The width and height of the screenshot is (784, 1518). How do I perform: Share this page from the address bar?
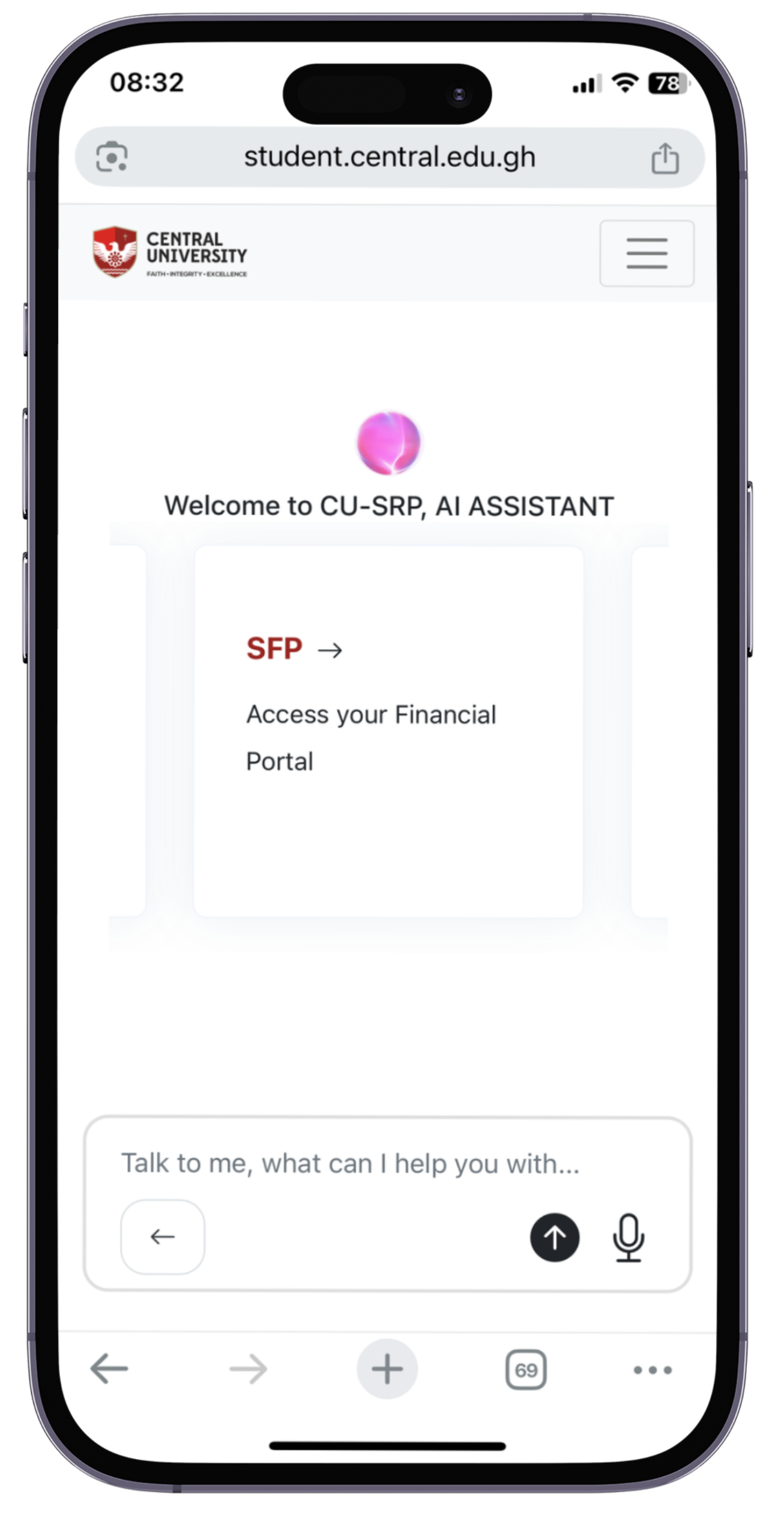click(x=665, y=159)
